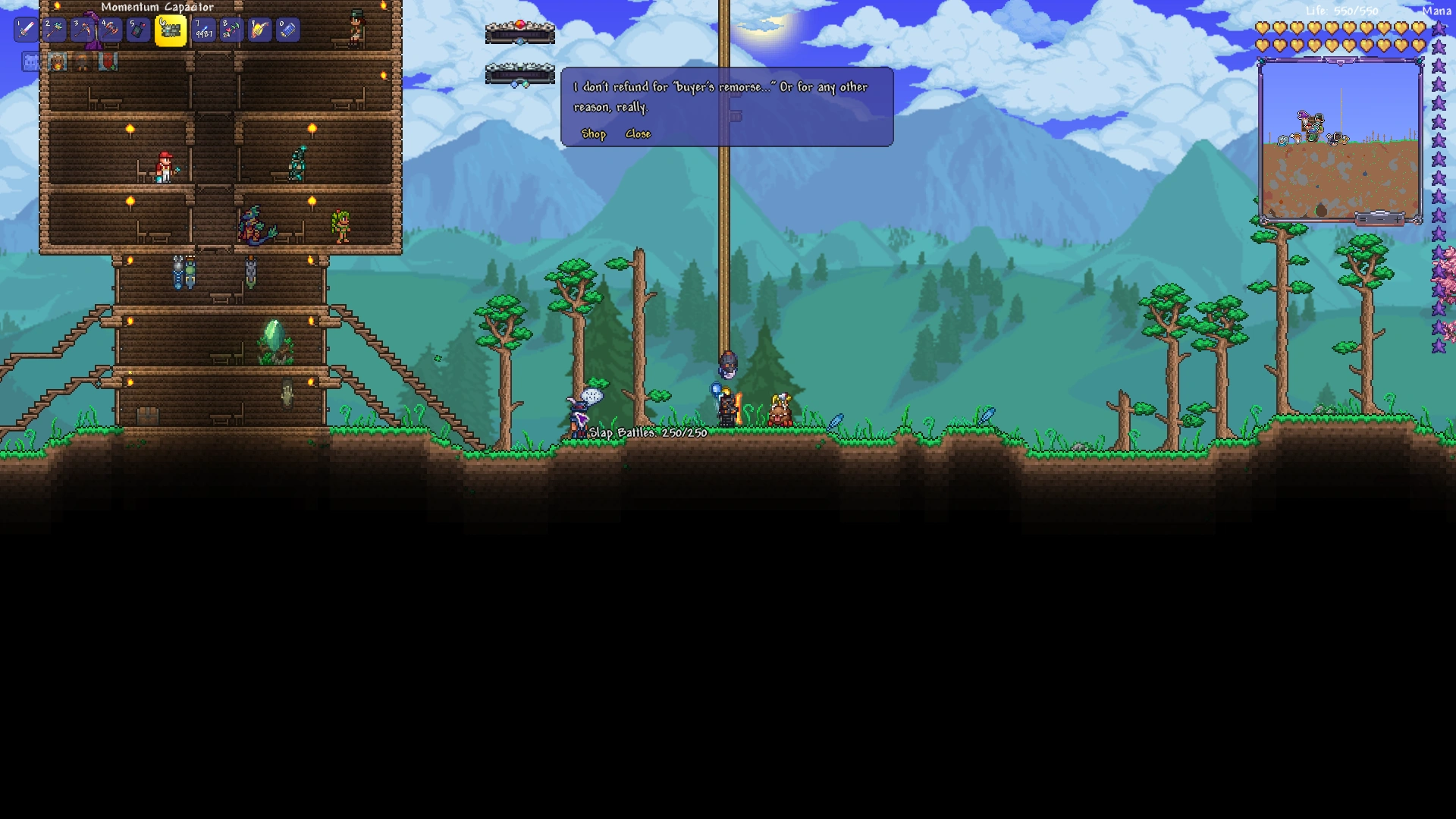Tap the heart lantern buff icon
Viewport: 1456px width, 819px height.
coord(108,62)
